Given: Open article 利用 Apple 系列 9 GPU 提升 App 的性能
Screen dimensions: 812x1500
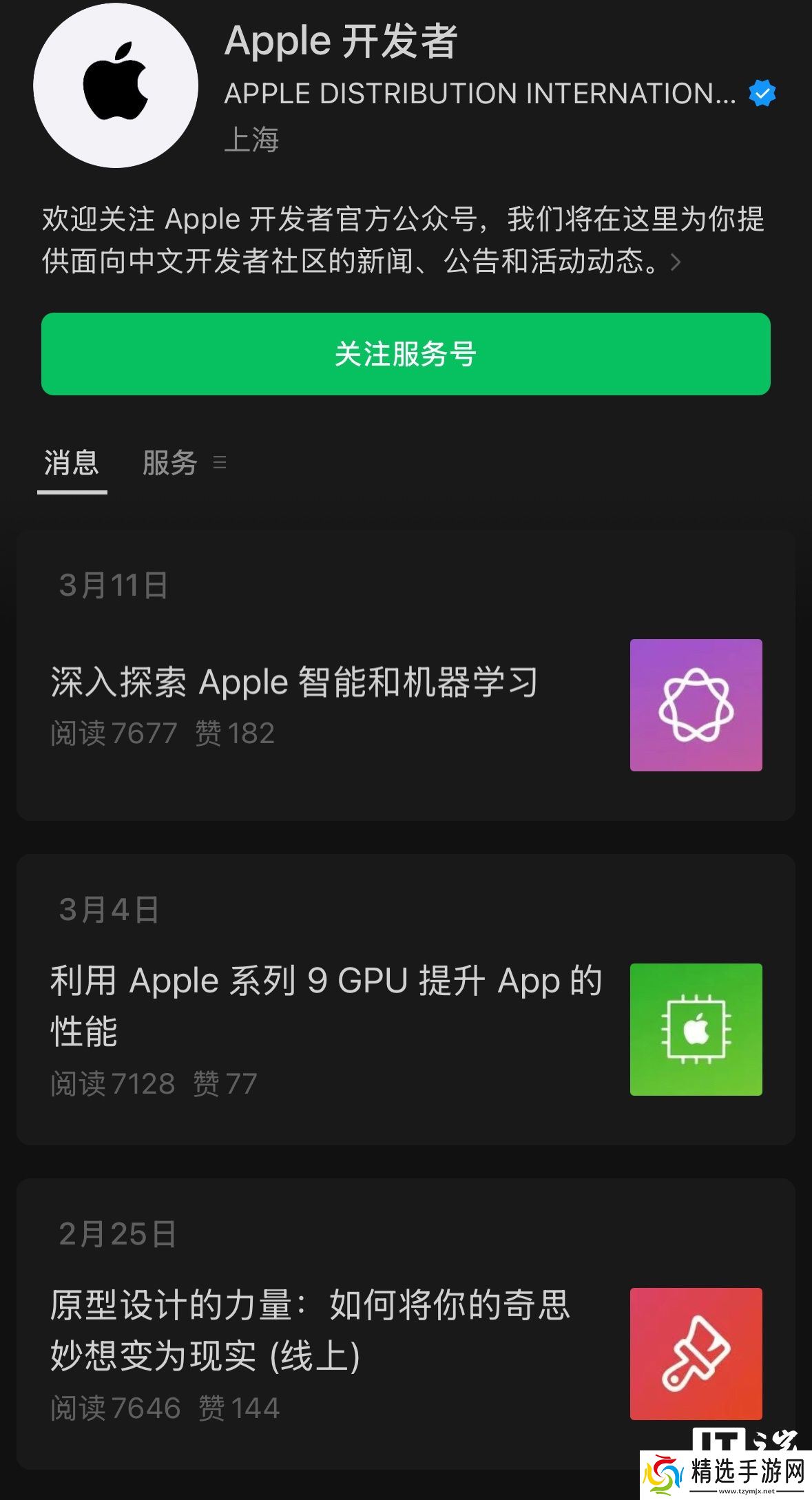Looking at the screenshot, I should tap(325, 1006).
